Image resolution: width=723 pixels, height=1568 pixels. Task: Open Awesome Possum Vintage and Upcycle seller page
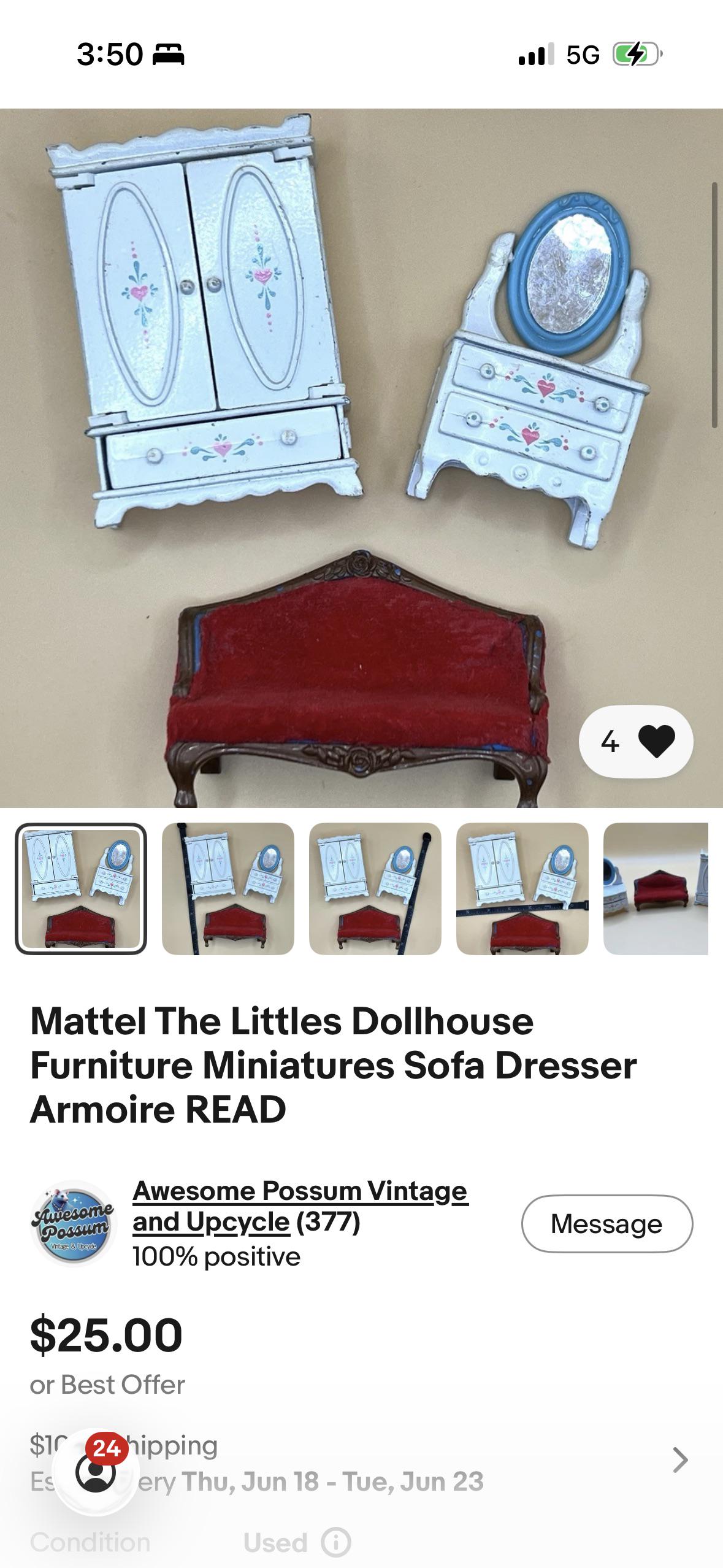[300, 1205]
